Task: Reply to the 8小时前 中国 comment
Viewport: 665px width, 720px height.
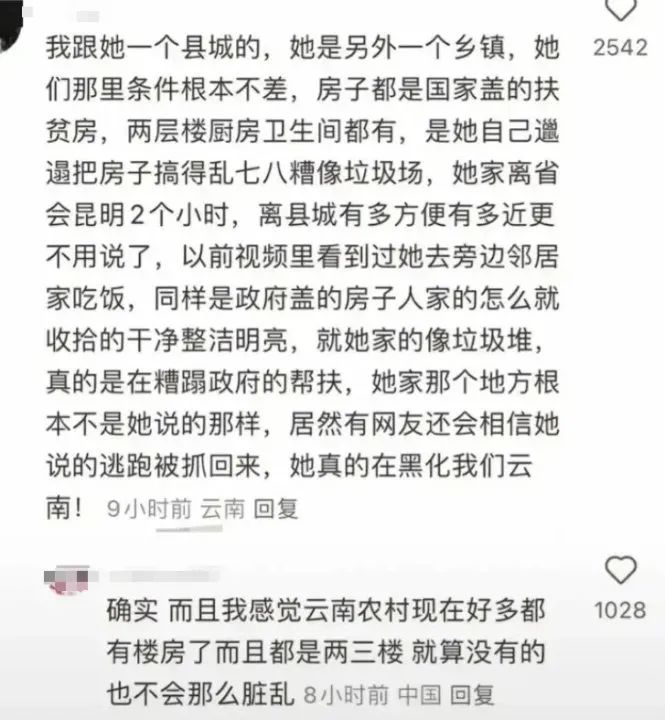Action: pos(472,693)
